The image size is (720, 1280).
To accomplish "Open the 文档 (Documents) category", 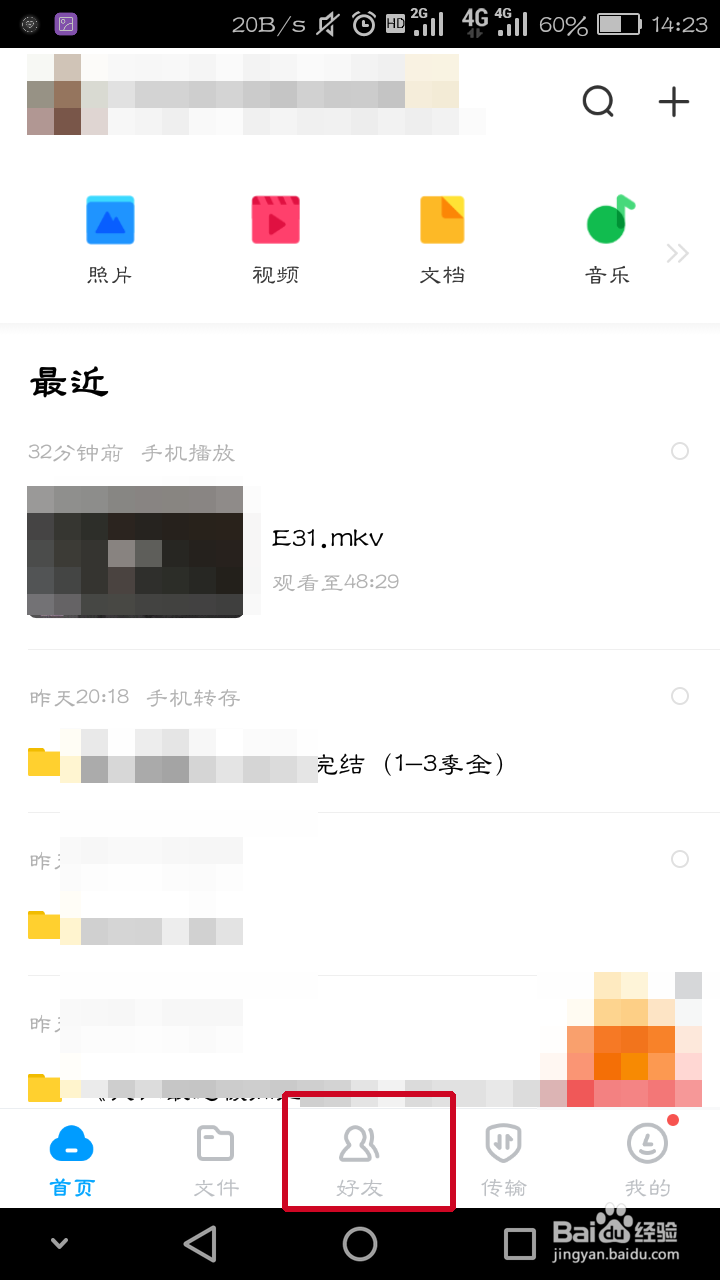I will (x=442, y=235).
